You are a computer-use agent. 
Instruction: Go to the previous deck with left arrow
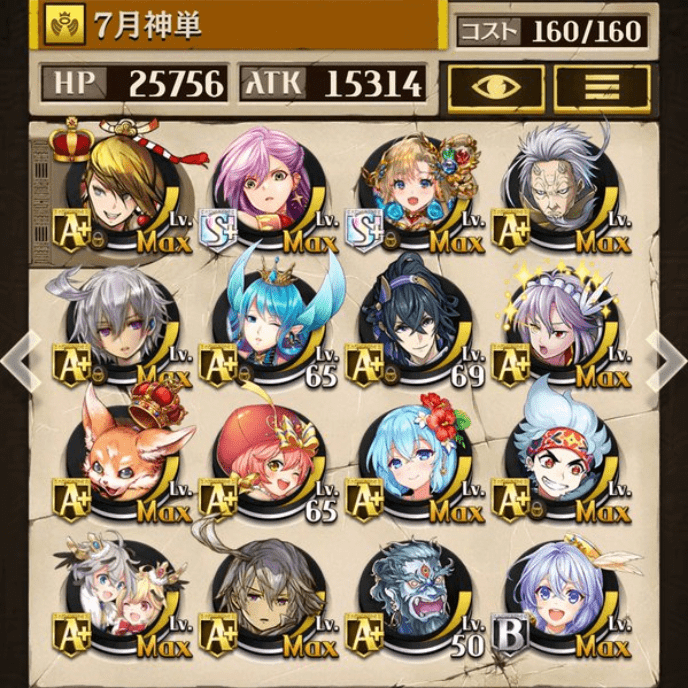pos(18,357)
